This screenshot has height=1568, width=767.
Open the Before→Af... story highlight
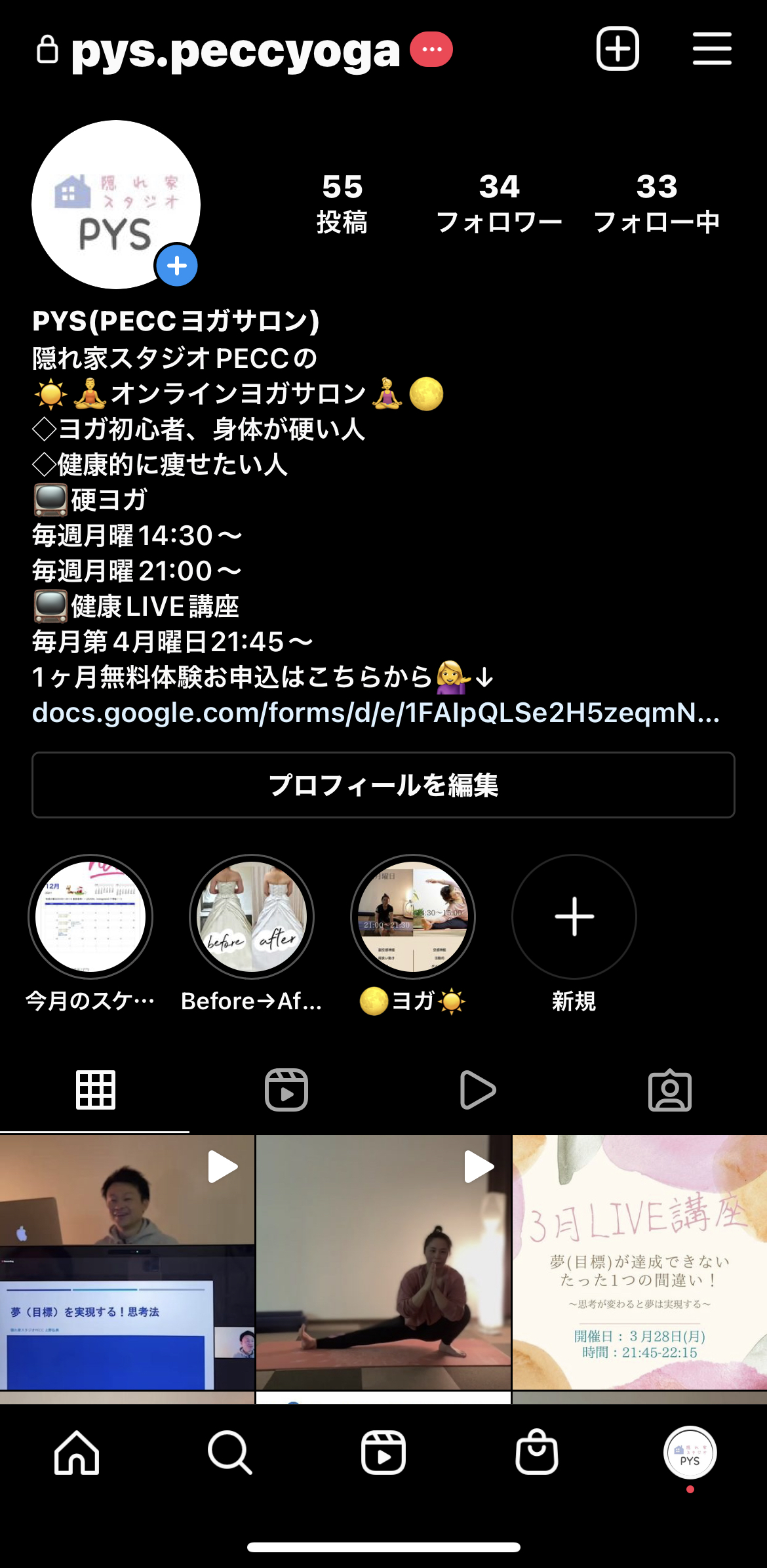[252, 917]
